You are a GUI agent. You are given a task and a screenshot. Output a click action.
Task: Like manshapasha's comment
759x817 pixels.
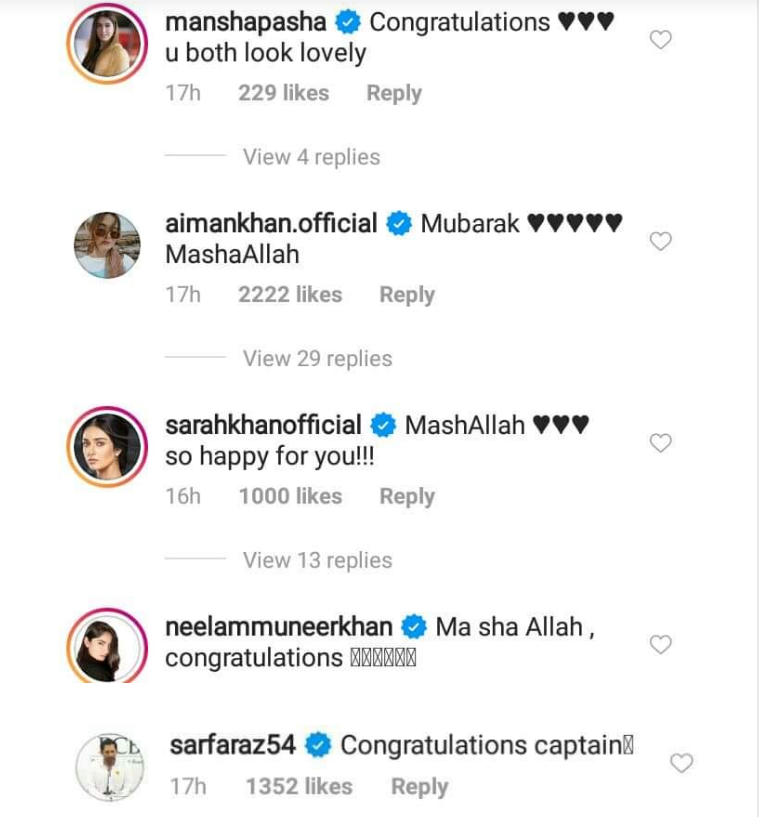click(661, 40)
